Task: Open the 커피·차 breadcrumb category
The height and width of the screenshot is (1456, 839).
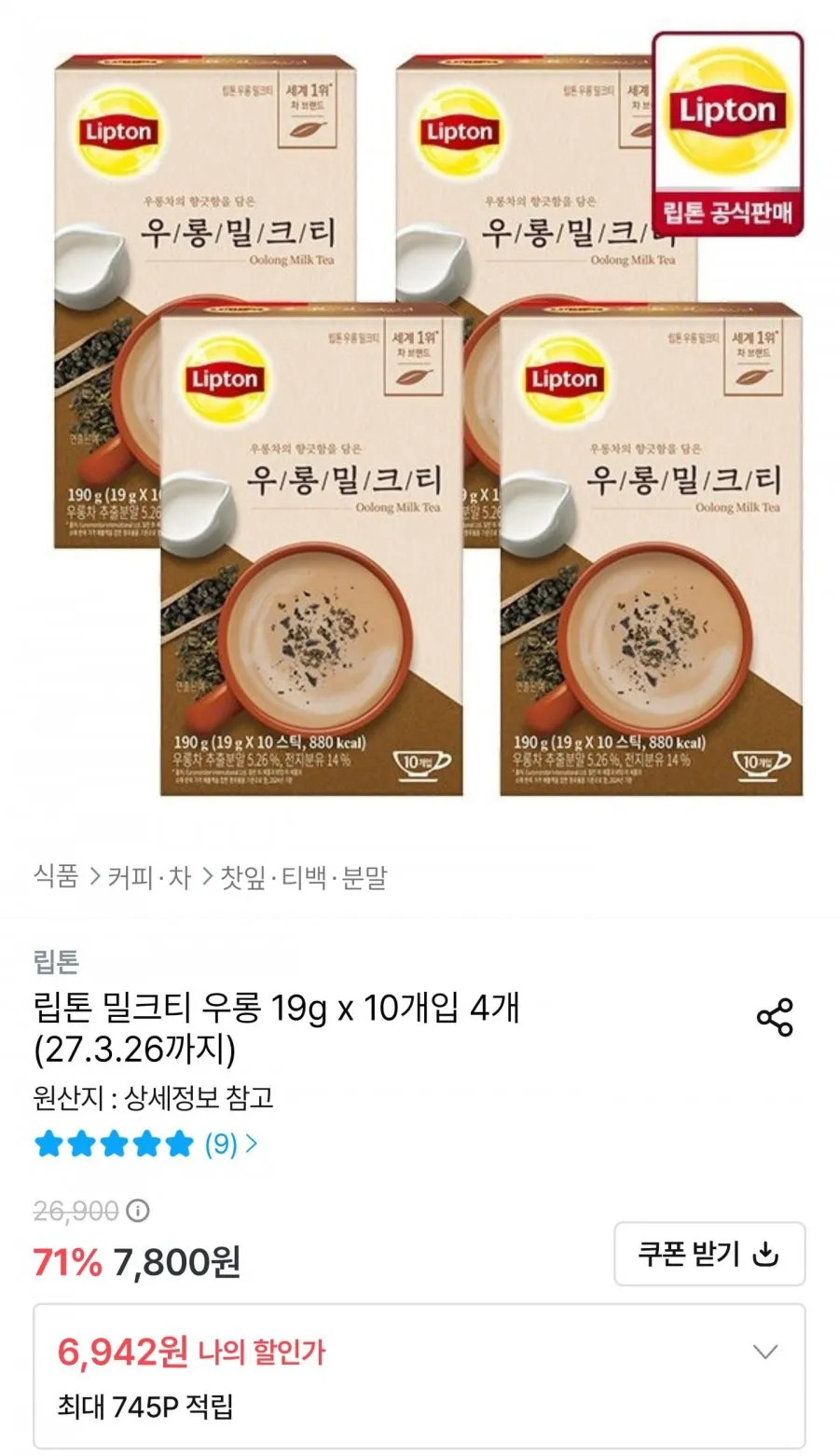Action: tap(149, 877)
